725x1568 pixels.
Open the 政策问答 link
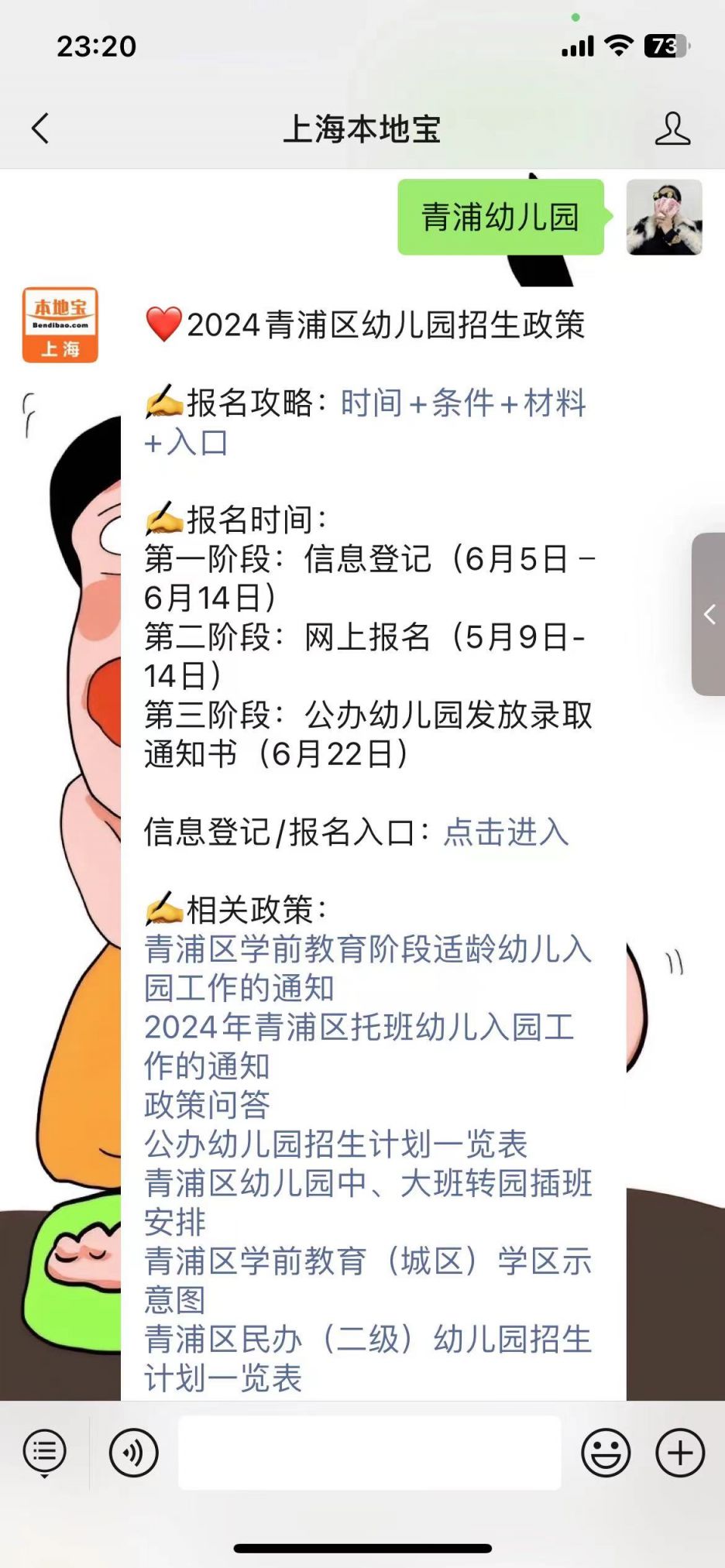coord(207,1105)
